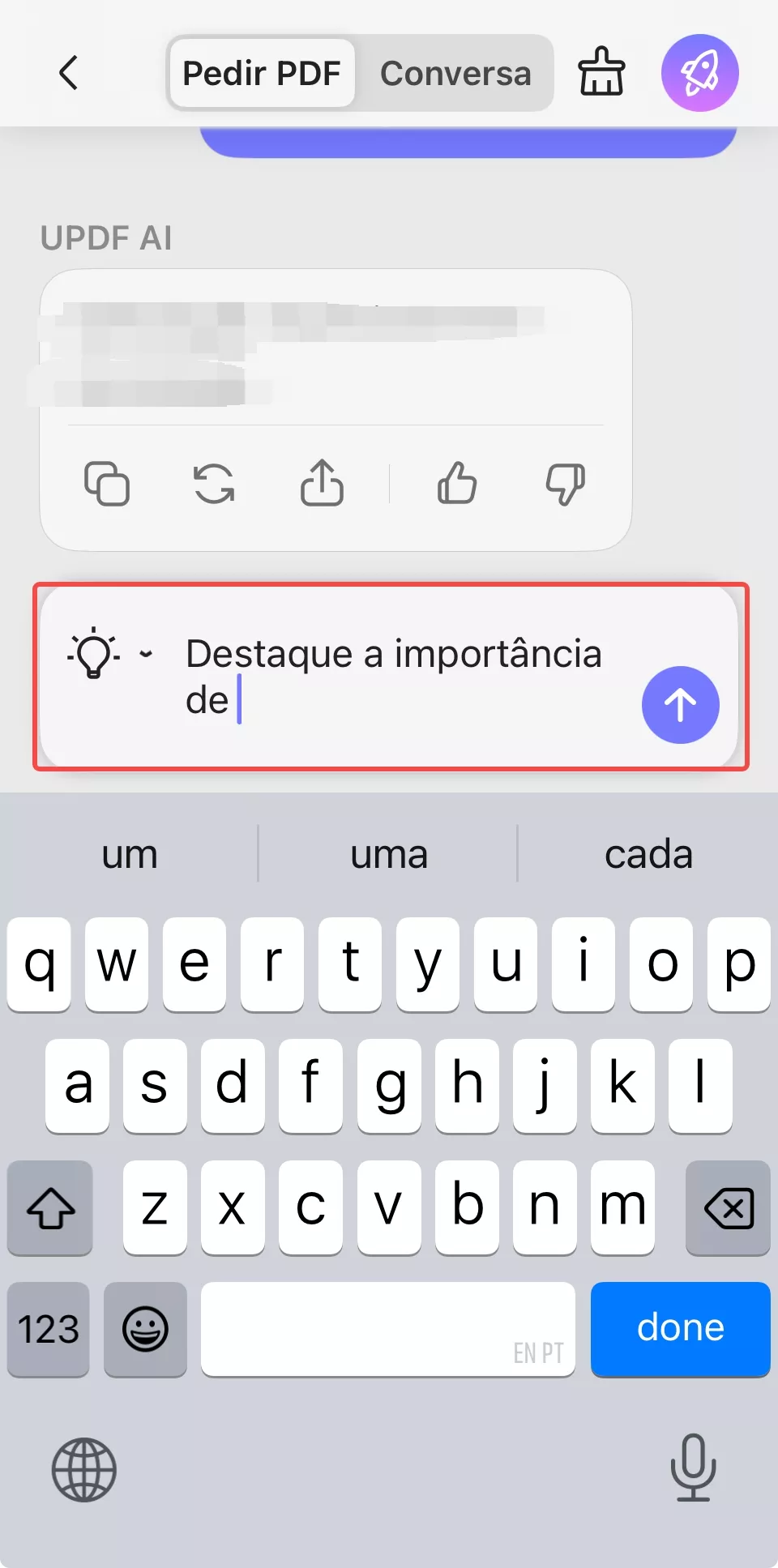778x1568 pixels.
Task: Tap the send arrow to submit prompt
Action: tap(680, 705)
